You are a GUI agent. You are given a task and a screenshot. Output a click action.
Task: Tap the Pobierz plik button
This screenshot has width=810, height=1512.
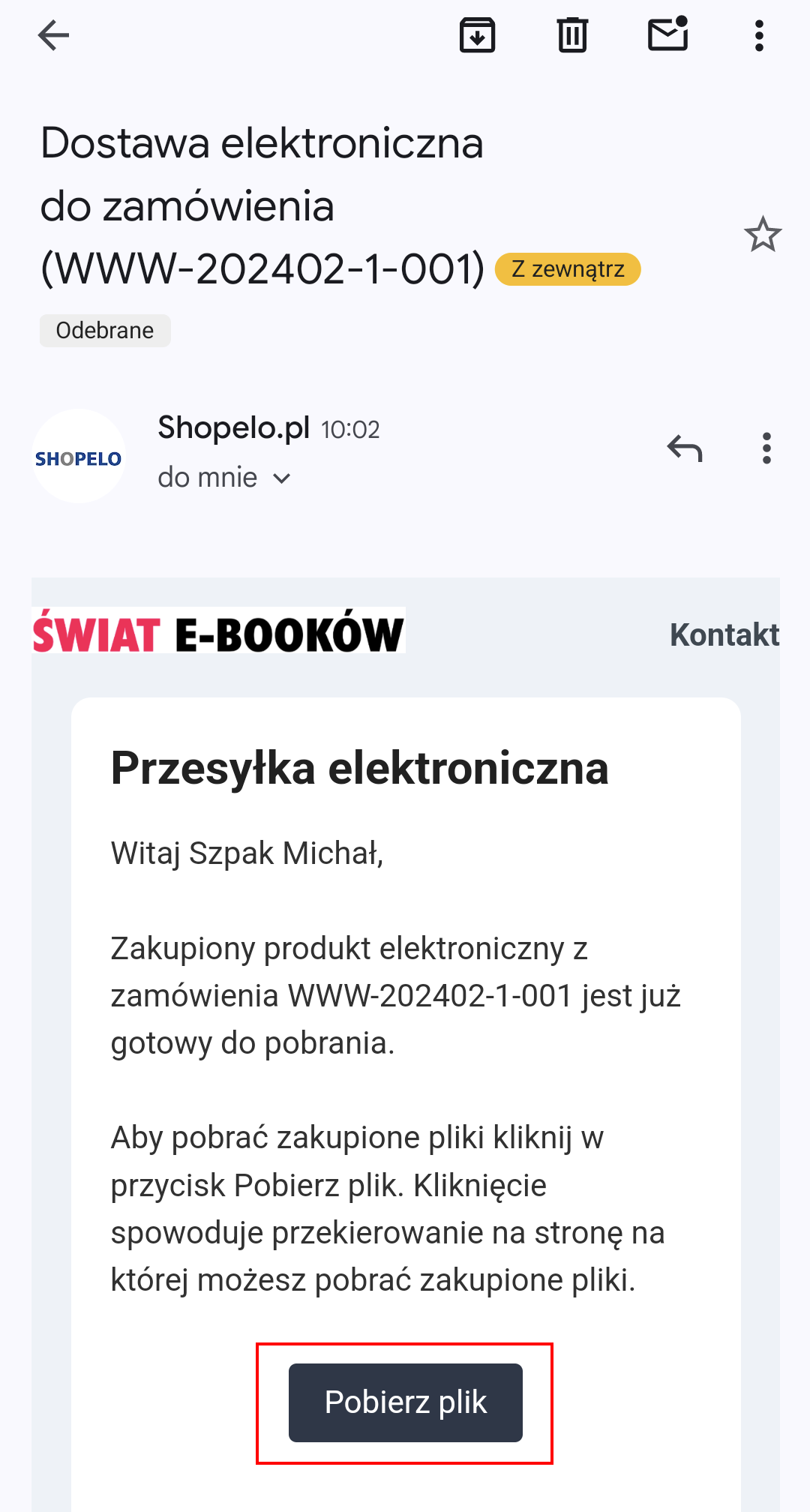(x=405, y=1402)
